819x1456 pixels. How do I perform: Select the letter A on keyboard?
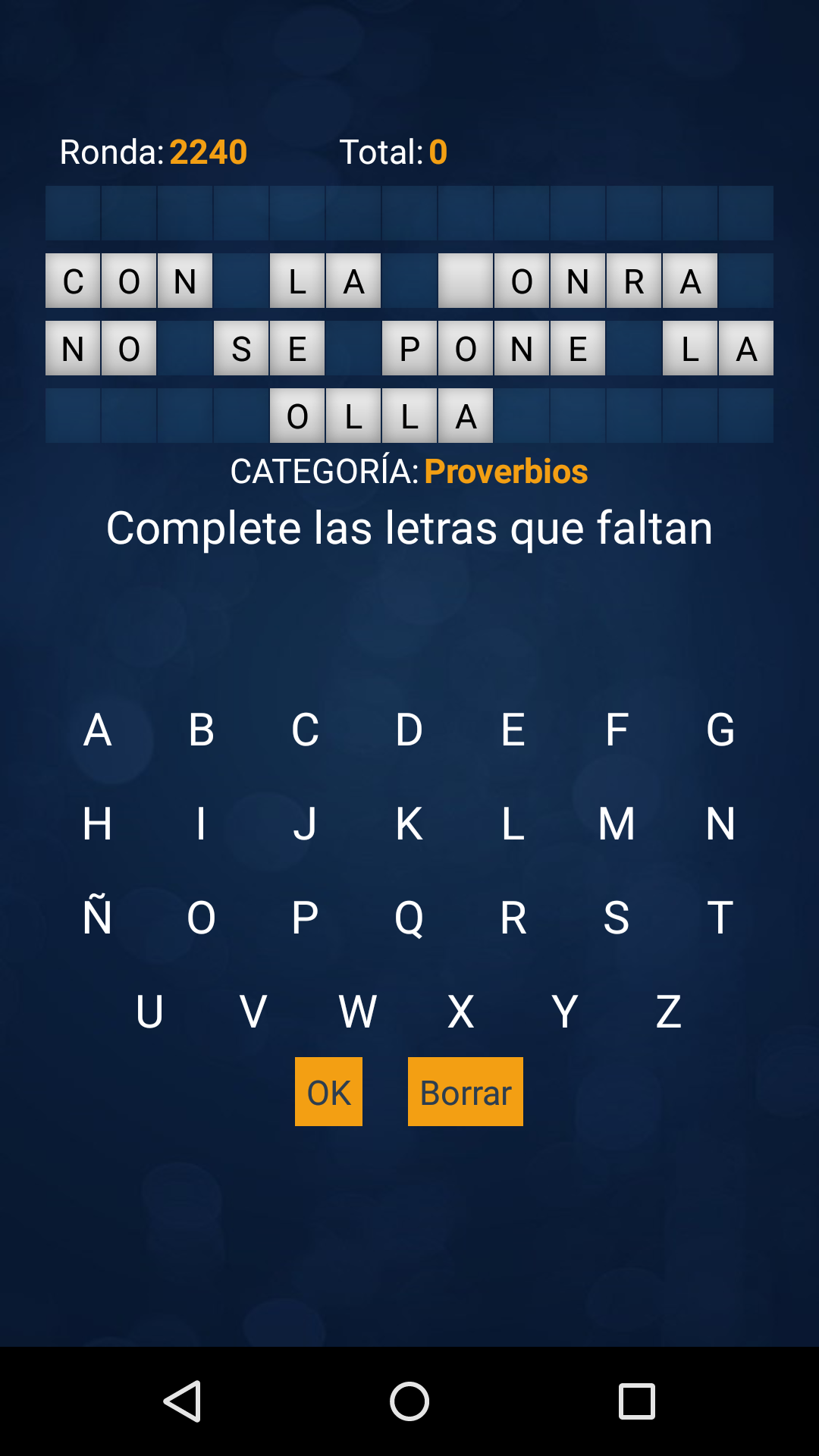(x=97, y=730)
